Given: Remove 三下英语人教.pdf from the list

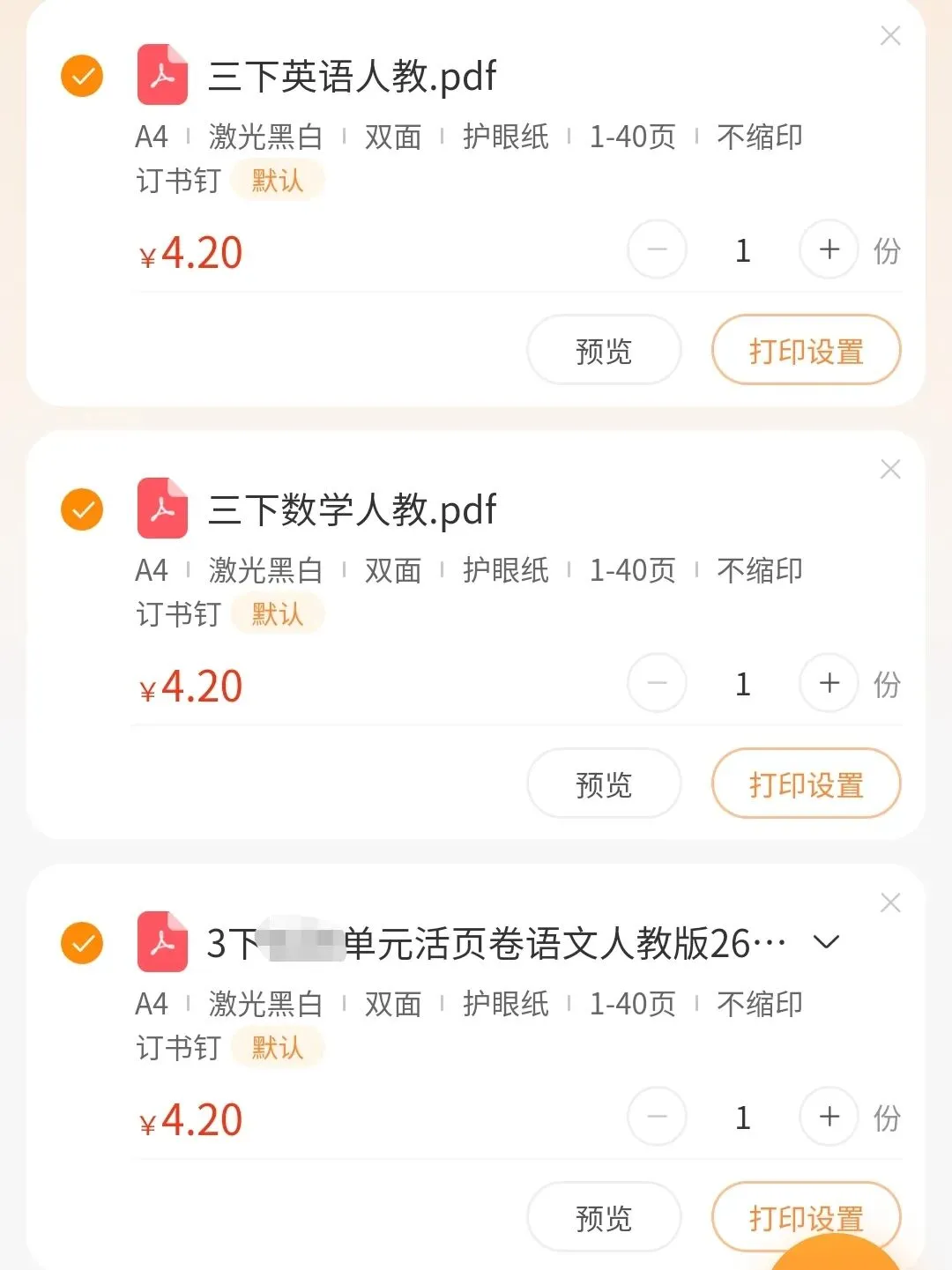Looking at the screenshot, I should pos(890,36).
